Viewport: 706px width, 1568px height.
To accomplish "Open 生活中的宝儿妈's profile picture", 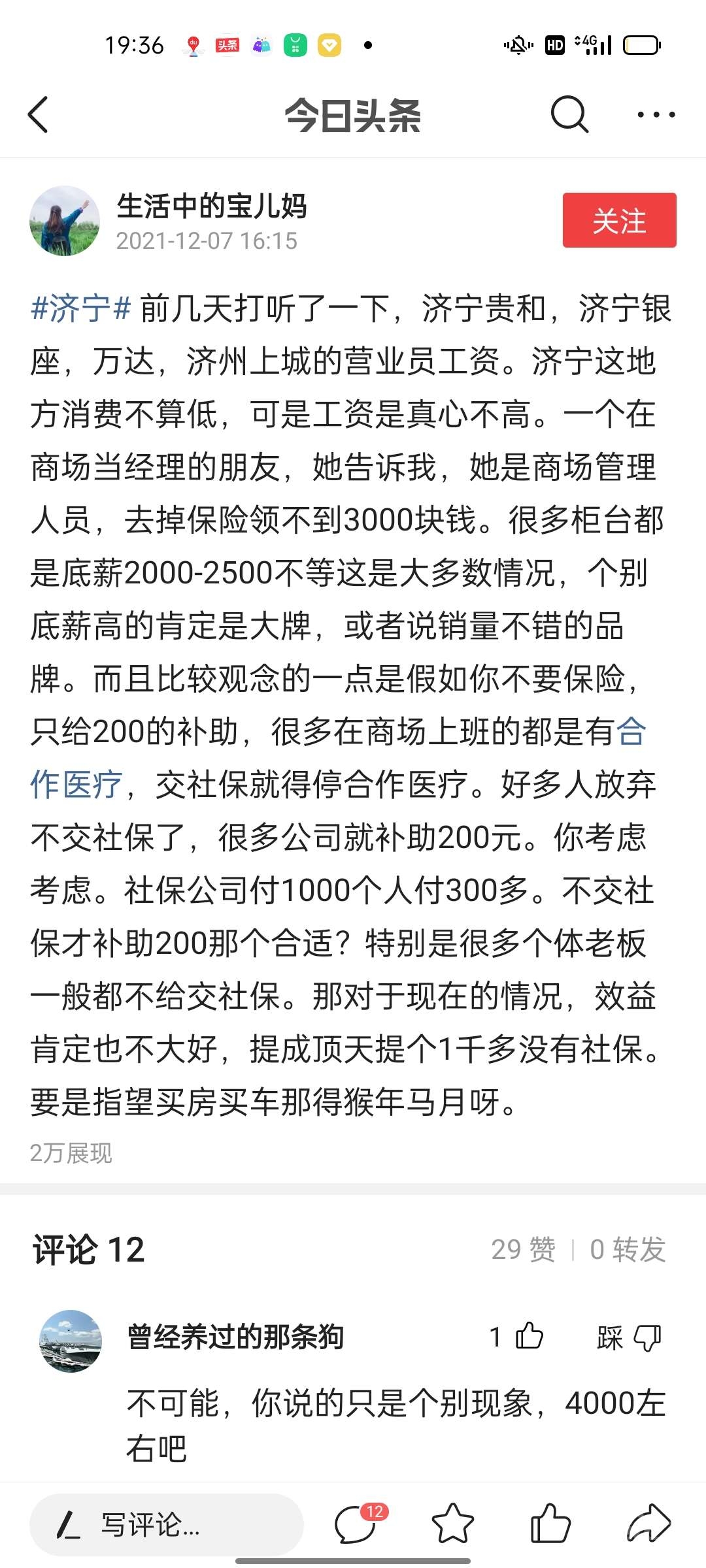I will coord(65,221).
